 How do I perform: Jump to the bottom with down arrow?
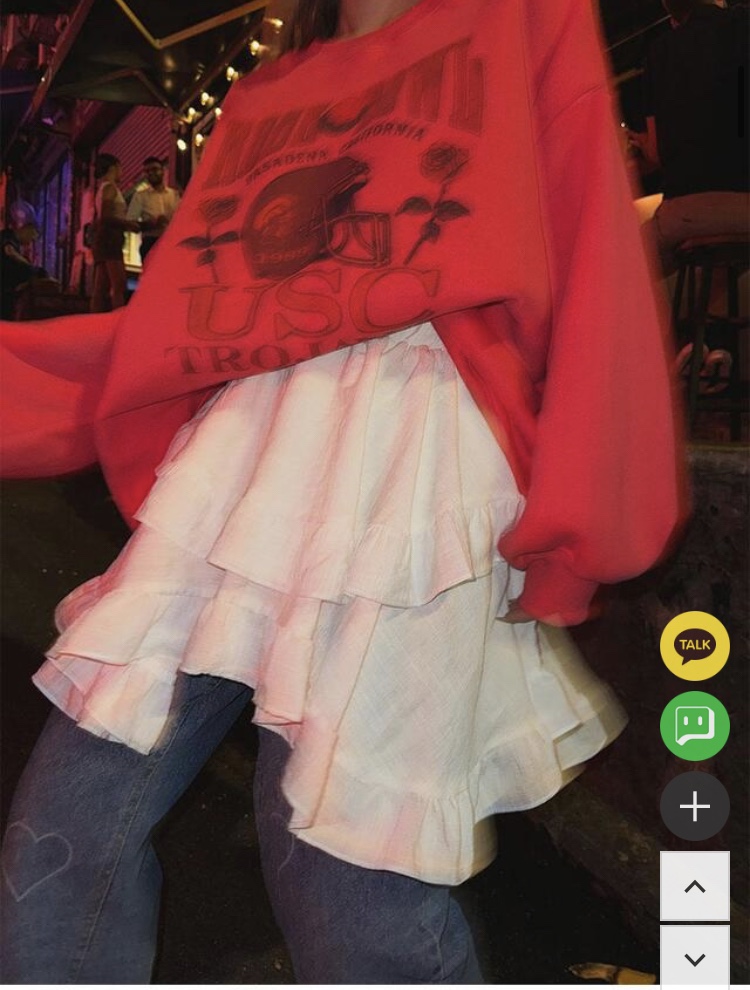[695, 958]
